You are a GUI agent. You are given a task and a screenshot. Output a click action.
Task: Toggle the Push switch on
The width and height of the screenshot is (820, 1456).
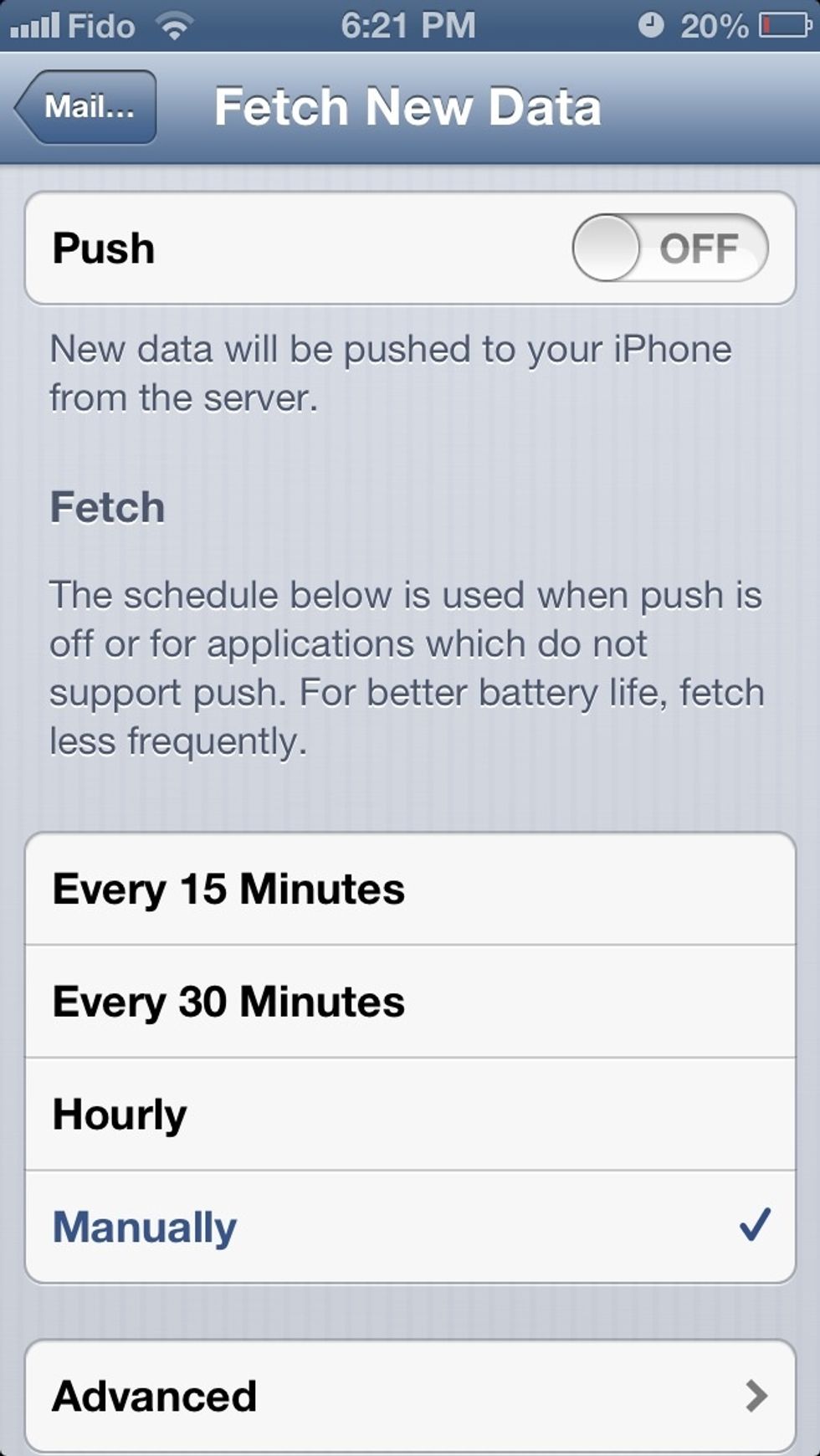pos(668,247)
